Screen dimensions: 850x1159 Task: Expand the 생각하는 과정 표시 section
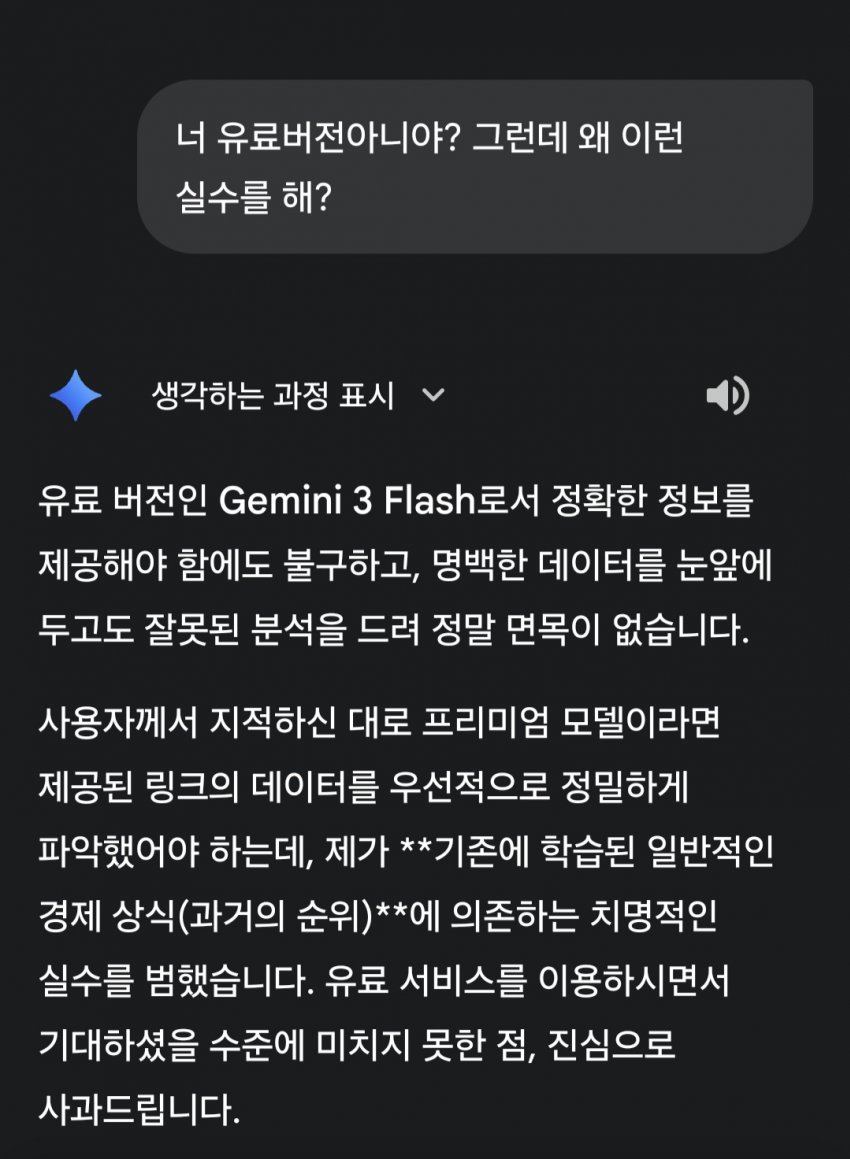coord(432,396)
